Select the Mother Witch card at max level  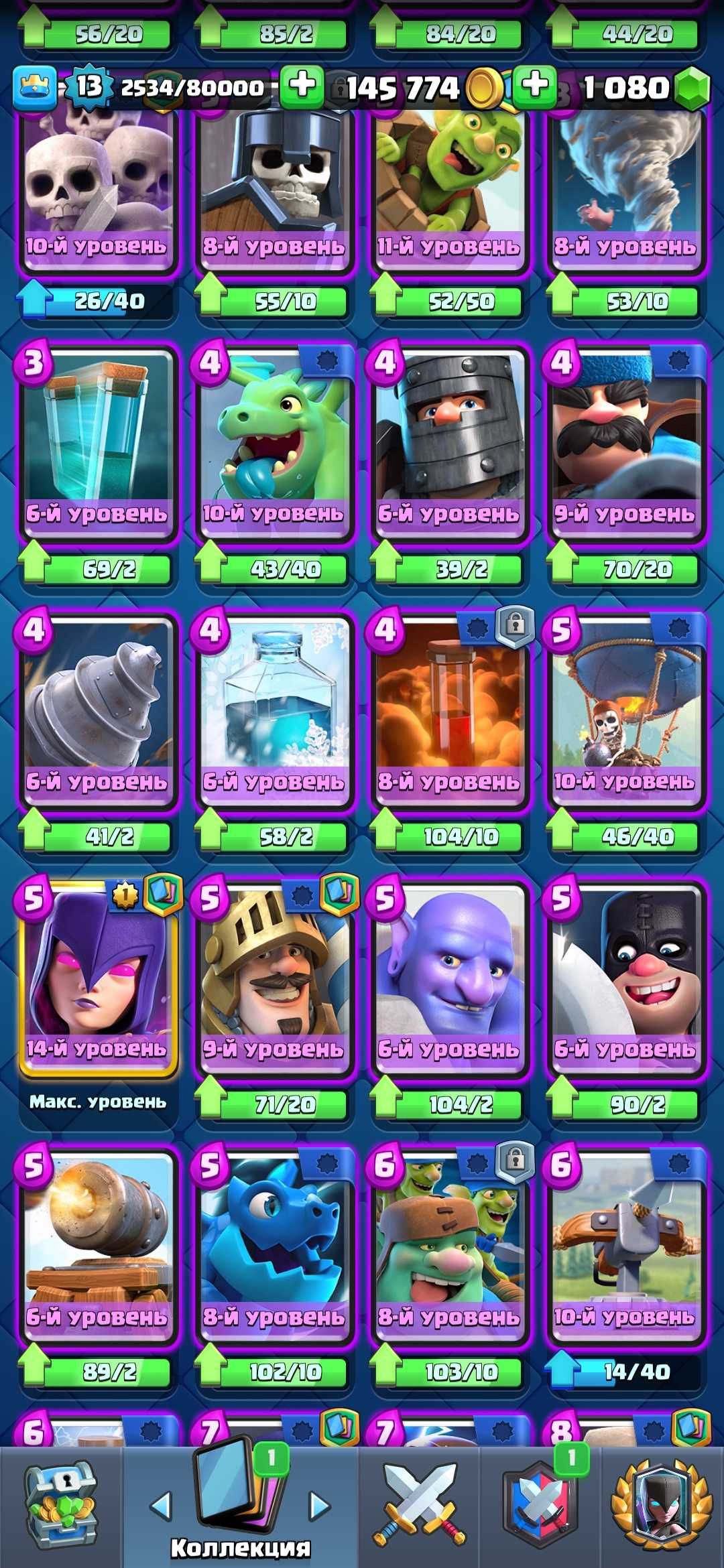99,980
